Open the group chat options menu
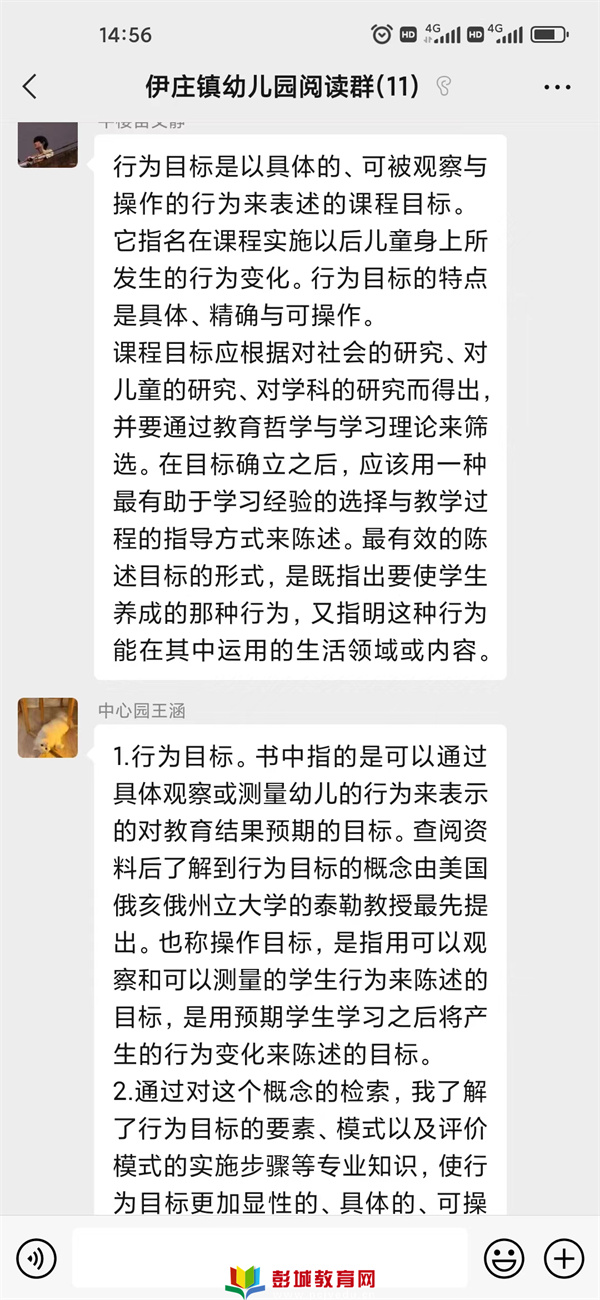The width and height of the screenshot is (600, 1300). click(x=557, y=87)
